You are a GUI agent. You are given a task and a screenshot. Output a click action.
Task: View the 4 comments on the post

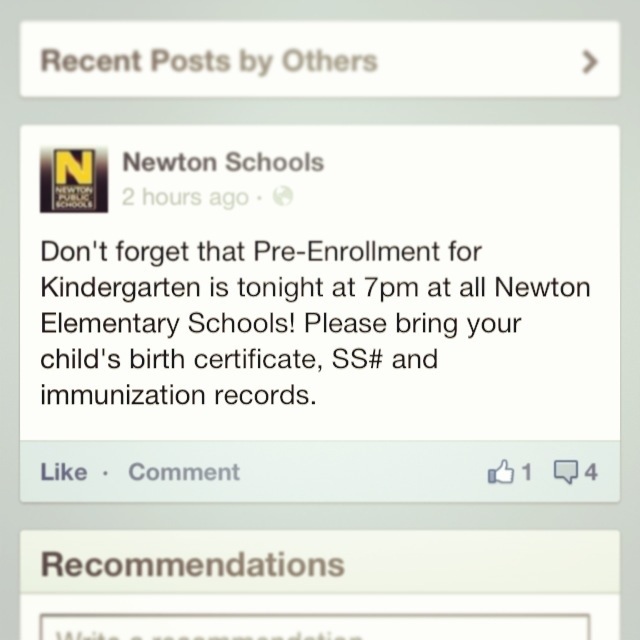[576, 471]
